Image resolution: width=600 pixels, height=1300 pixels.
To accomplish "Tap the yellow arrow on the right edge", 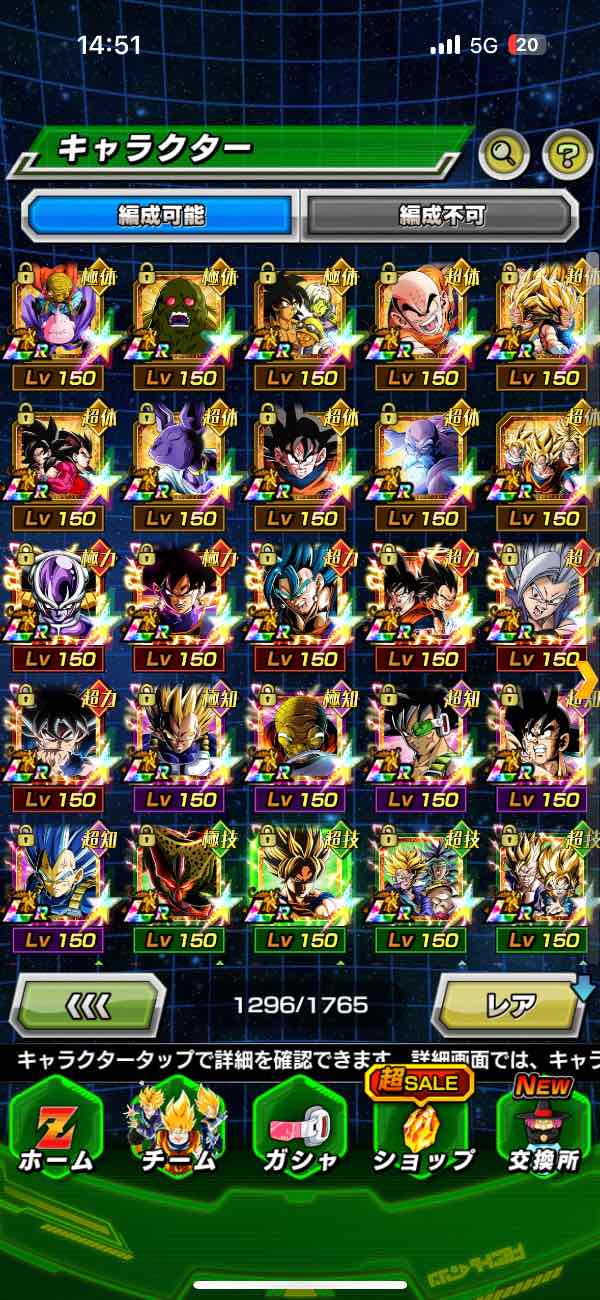I will coord(587,680).
